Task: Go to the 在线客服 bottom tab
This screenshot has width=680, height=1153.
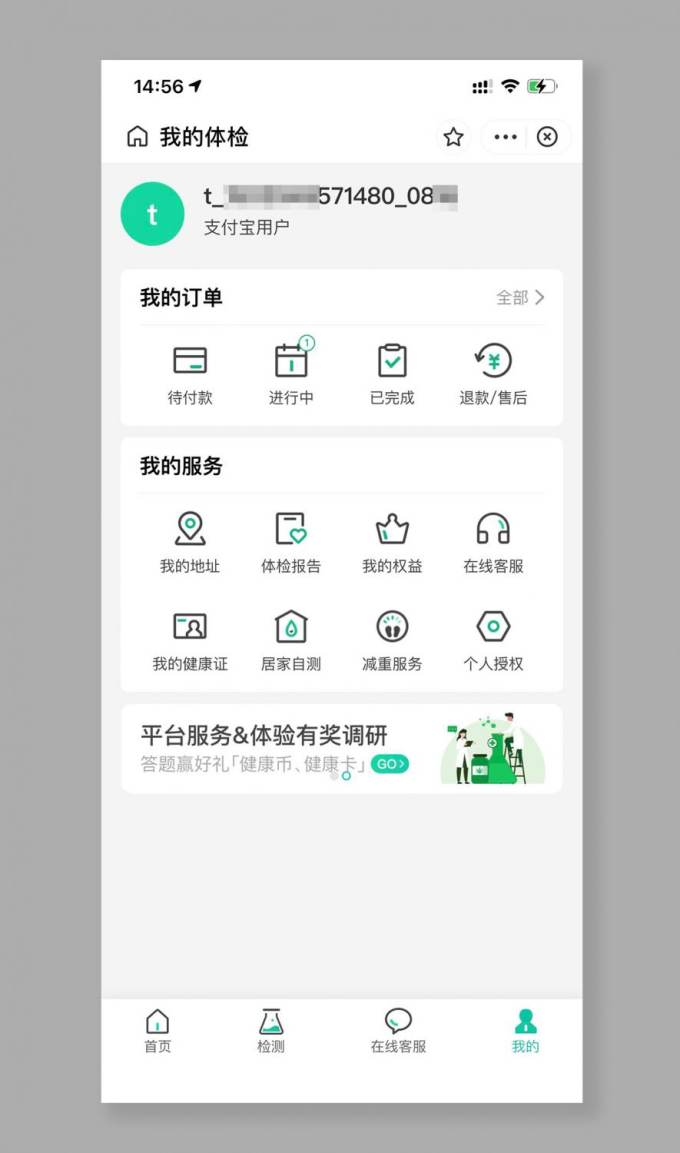Action: pos(398,1031)
